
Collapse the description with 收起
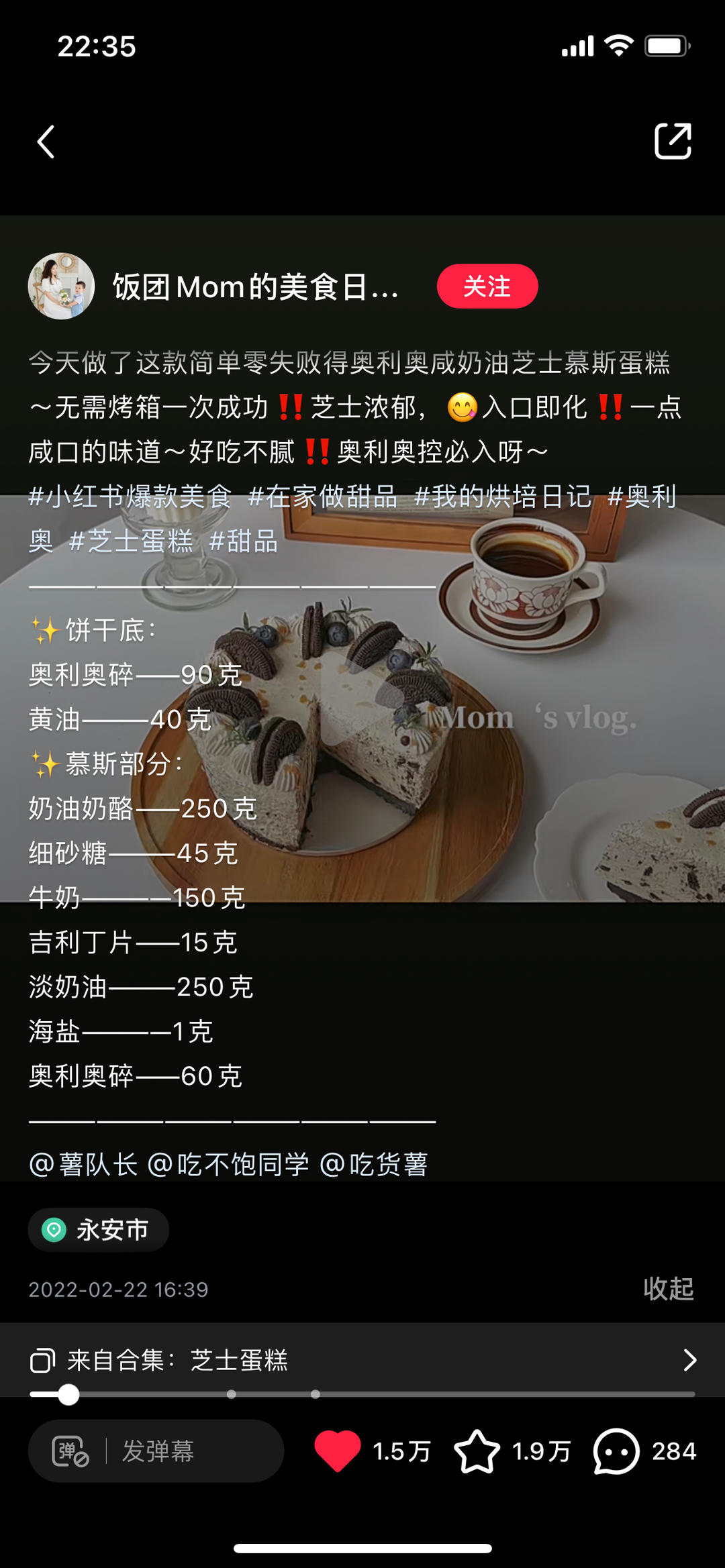pyautogui.click(x=668, y=1288)
